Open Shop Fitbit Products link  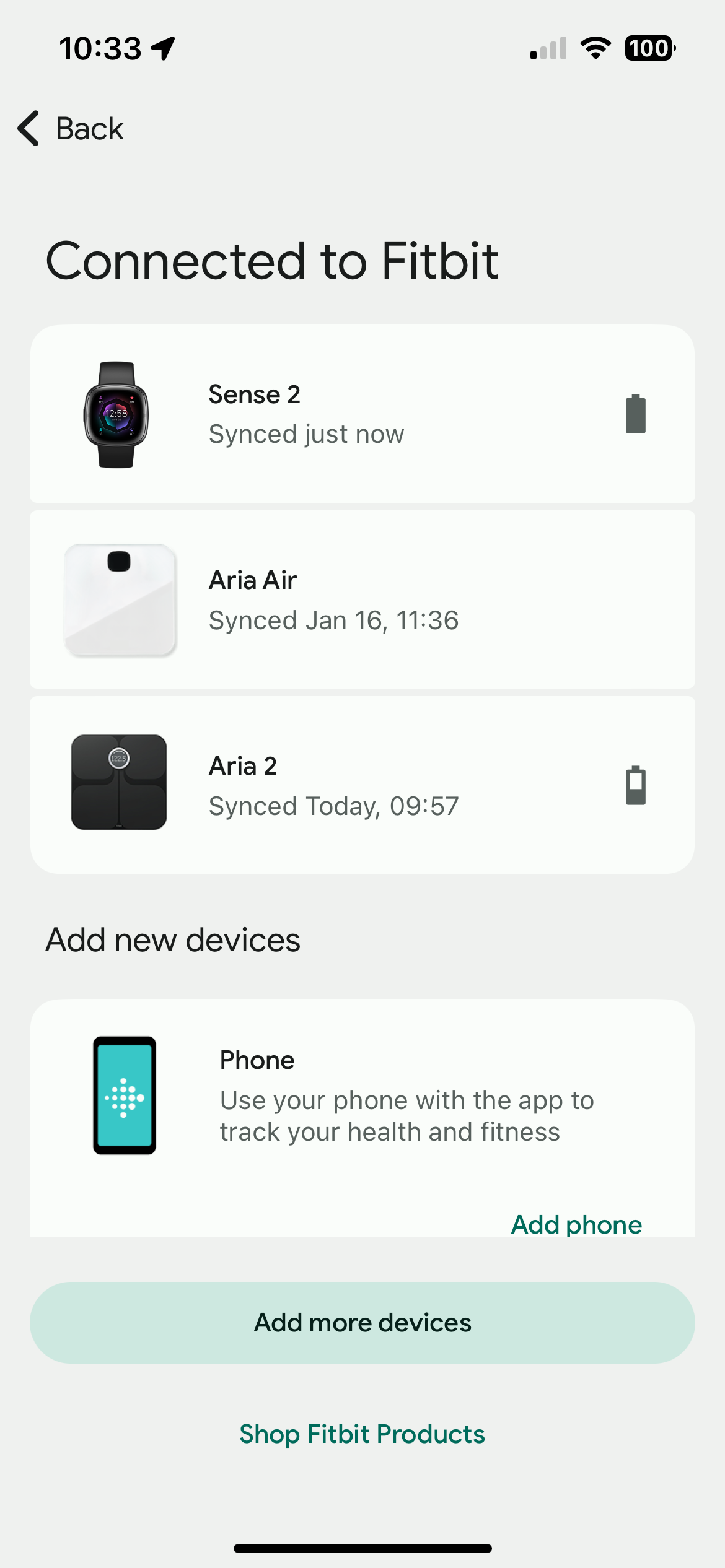362,1434
